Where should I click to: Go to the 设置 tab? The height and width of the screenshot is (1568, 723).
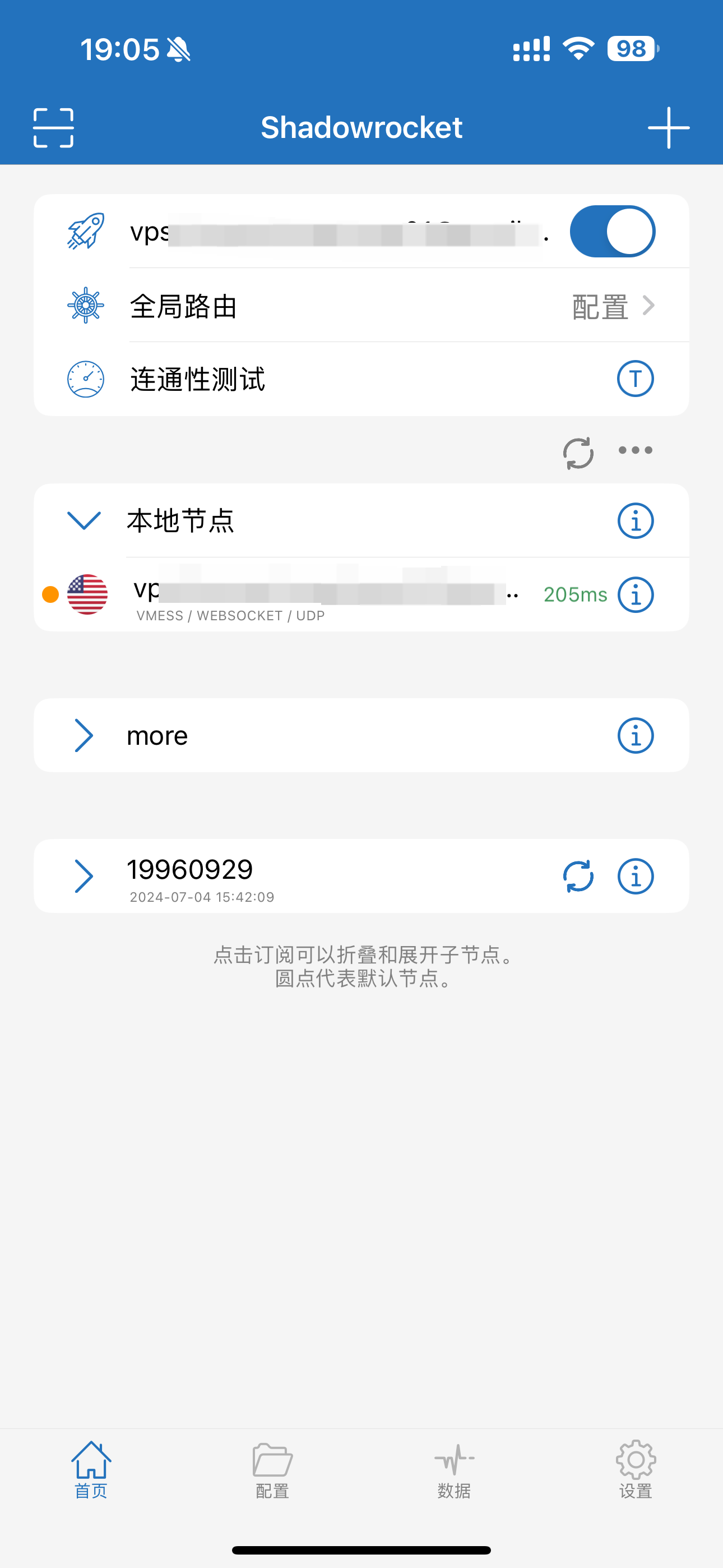point(636,1469)
